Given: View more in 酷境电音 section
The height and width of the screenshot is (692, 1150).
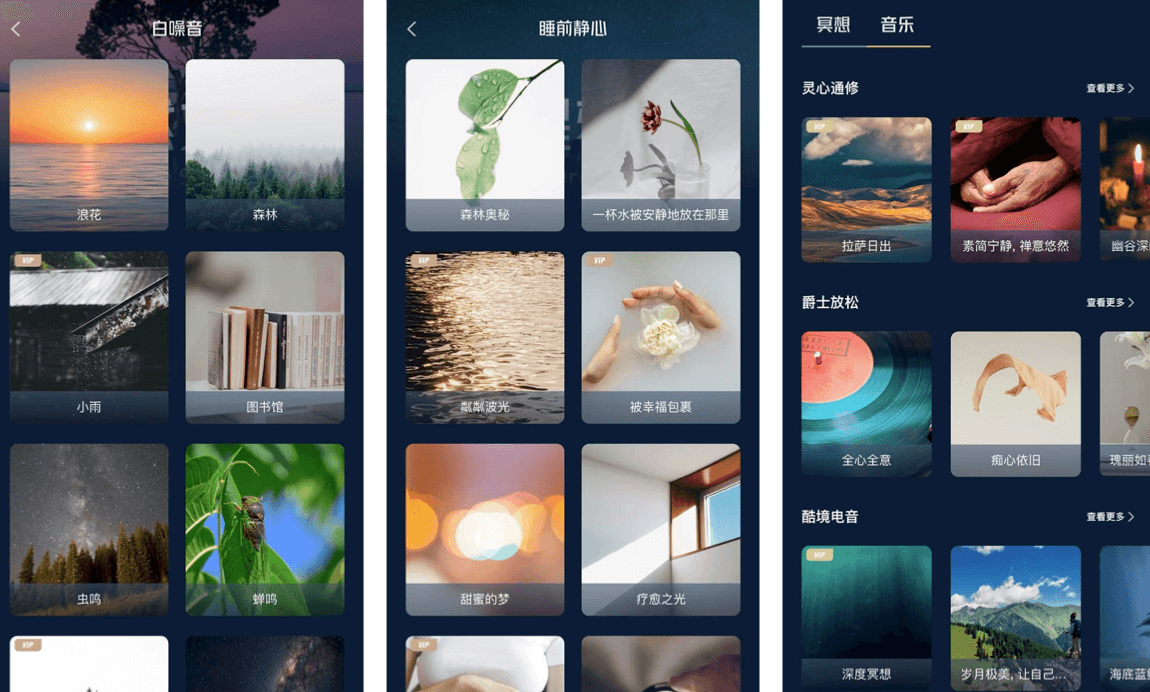Looking at the screenshot, I should (x=1110, y=517).
